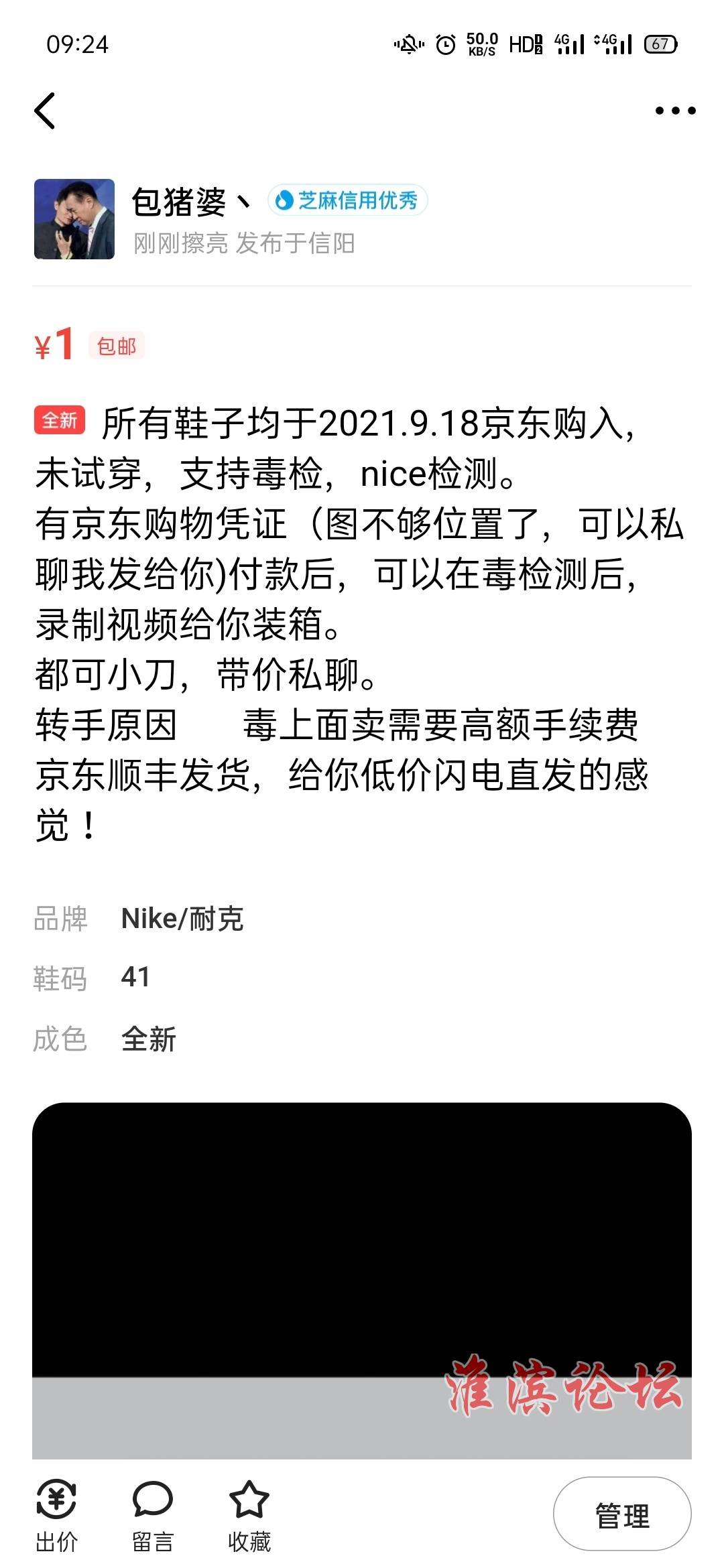724x1568 pixels.
Task: Open seller 包猪婆's profile avatar
Action: click(74, 219)
